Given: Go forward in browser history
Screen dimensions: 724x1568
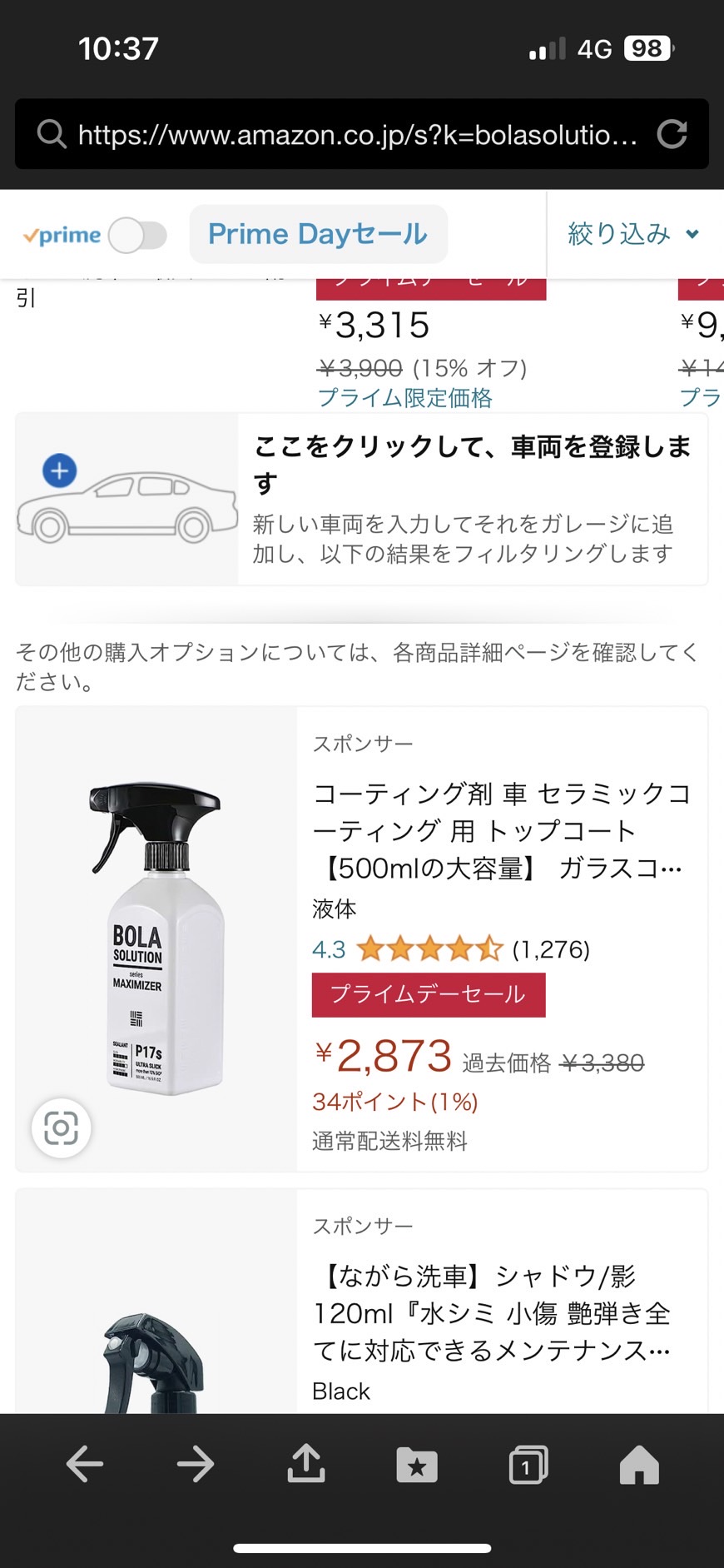Looking at the screenshot, I should tap(196, 1465).
